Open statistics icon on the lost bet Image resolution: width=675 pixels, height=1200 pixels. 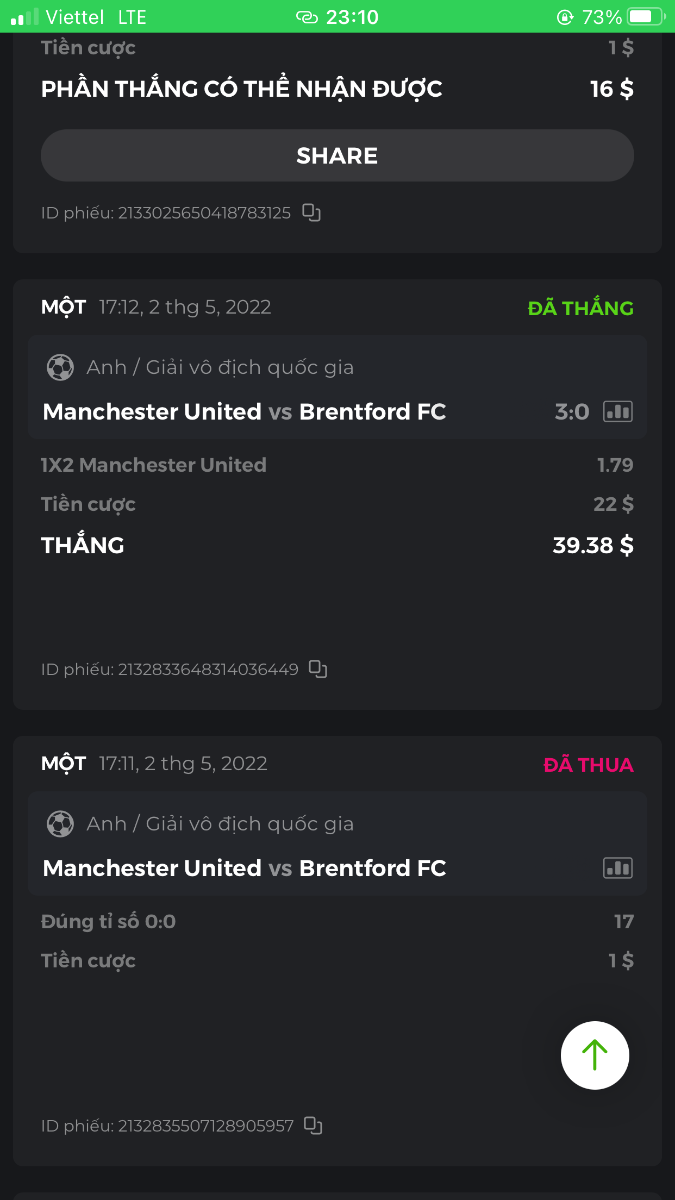pyautogui.click(x=618, y=868)
